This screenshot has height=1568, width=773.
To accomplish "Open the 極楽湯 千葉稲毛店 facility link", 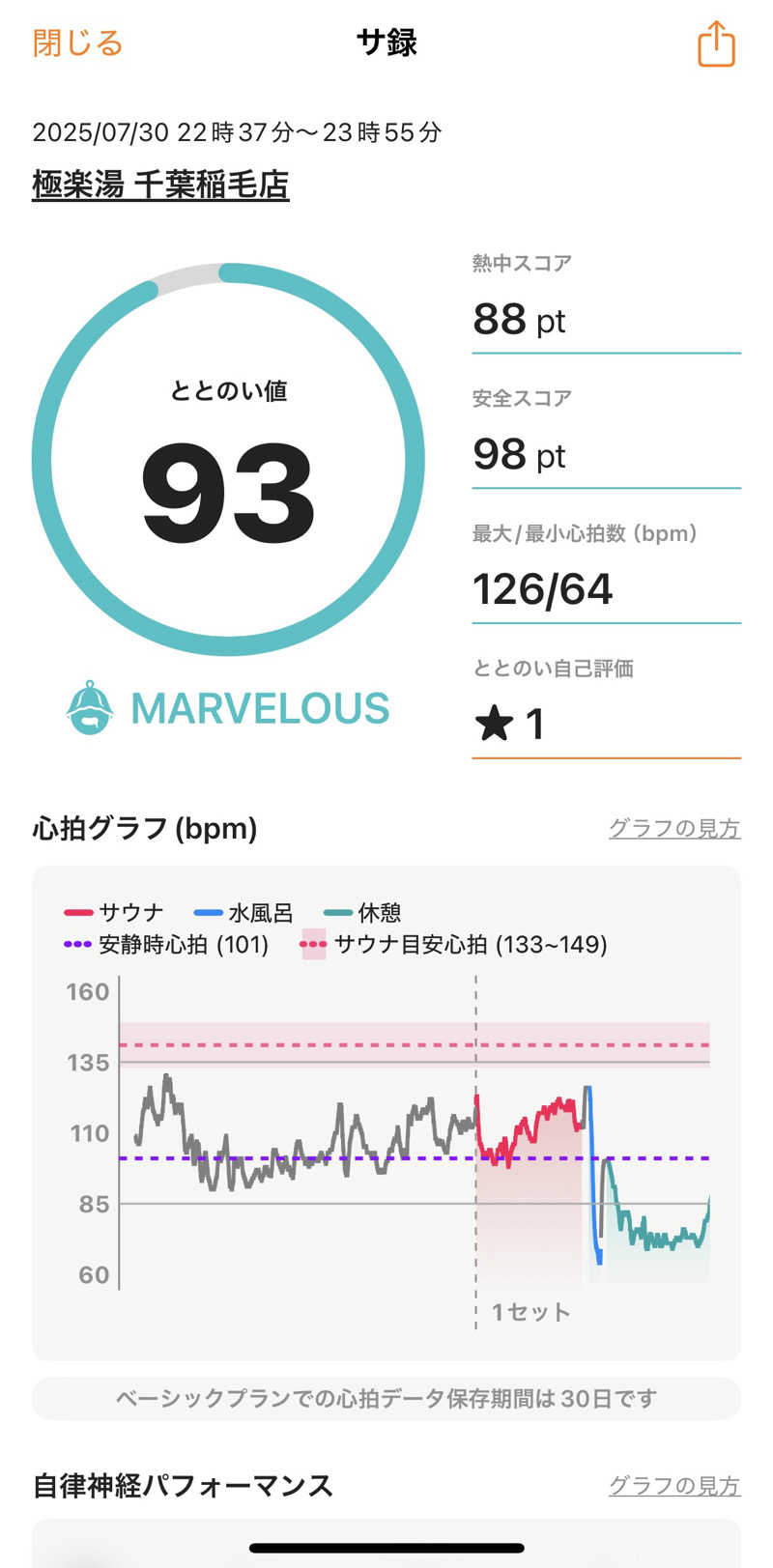I will coord(160,185).
